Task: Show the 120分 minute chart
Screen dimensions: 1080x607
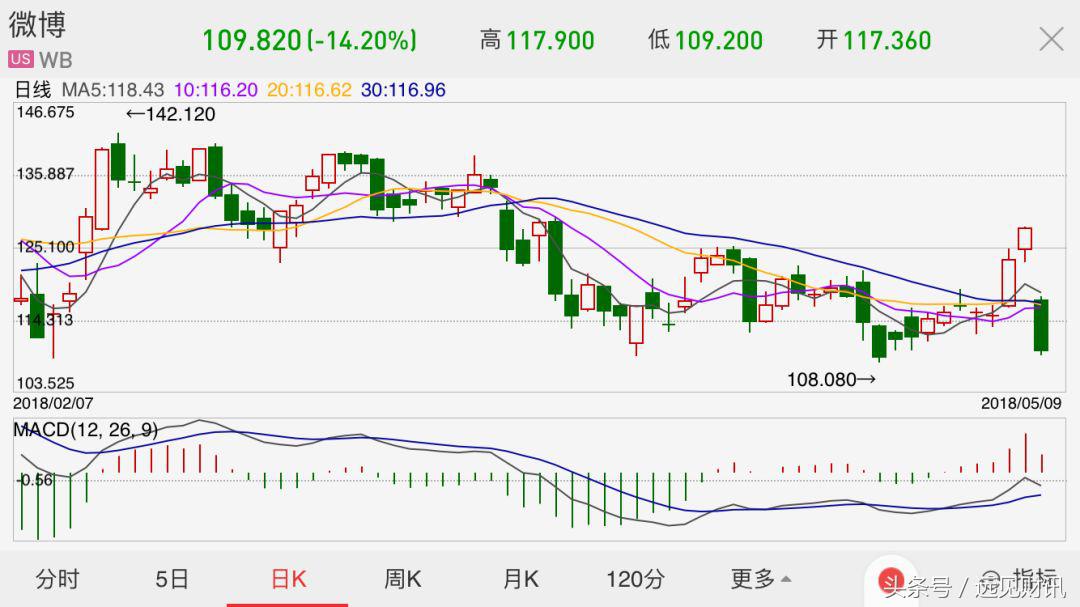Action: 636,579
